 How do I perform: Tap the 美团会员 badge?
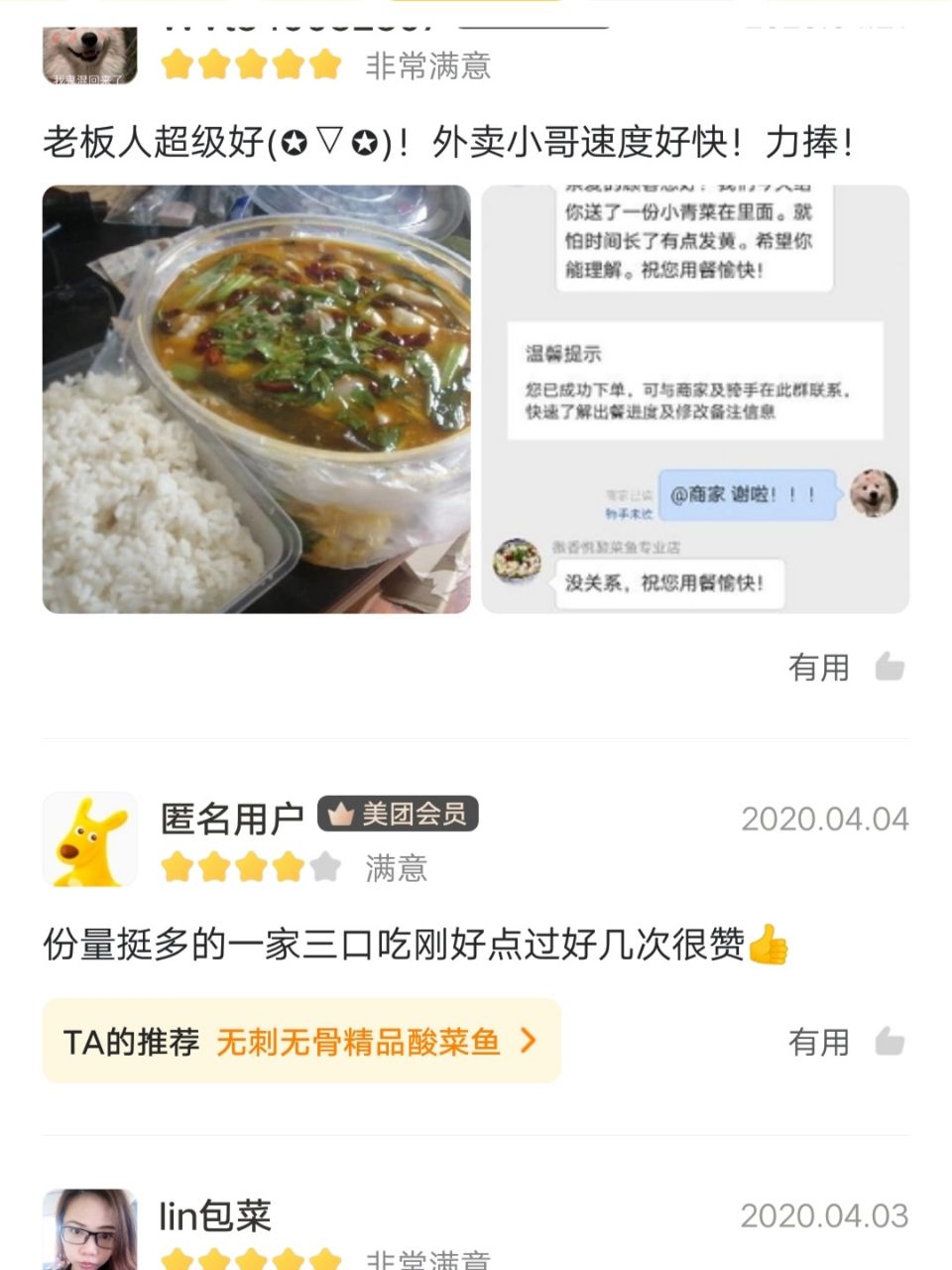pyautogui.click(x=398, y=815)
